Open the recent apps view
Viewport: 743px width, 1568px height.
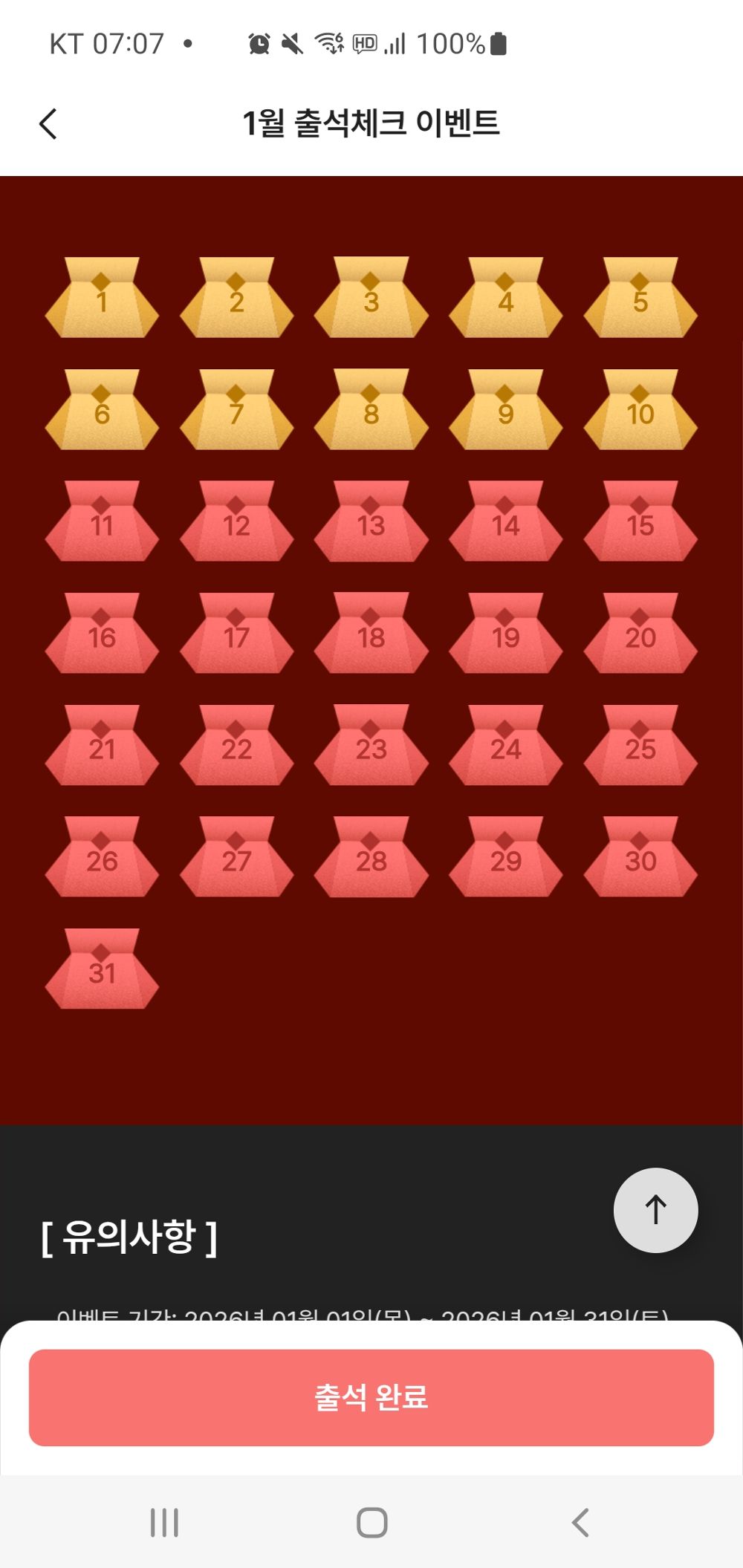click(164, 1522)
